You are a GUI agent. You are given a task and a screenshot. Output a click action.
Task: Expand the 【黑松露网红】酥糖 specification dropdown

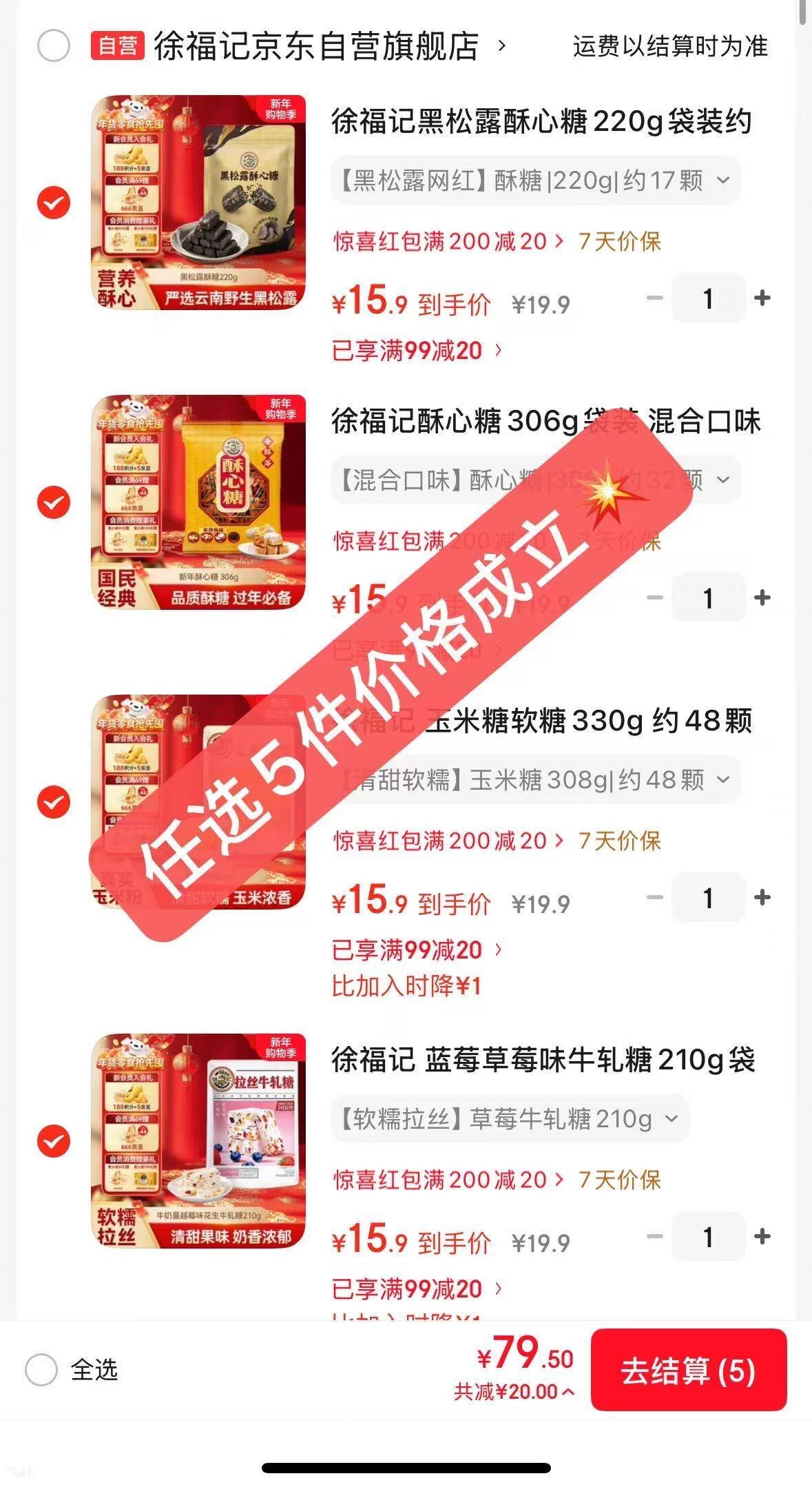click(x=536, y=181)
